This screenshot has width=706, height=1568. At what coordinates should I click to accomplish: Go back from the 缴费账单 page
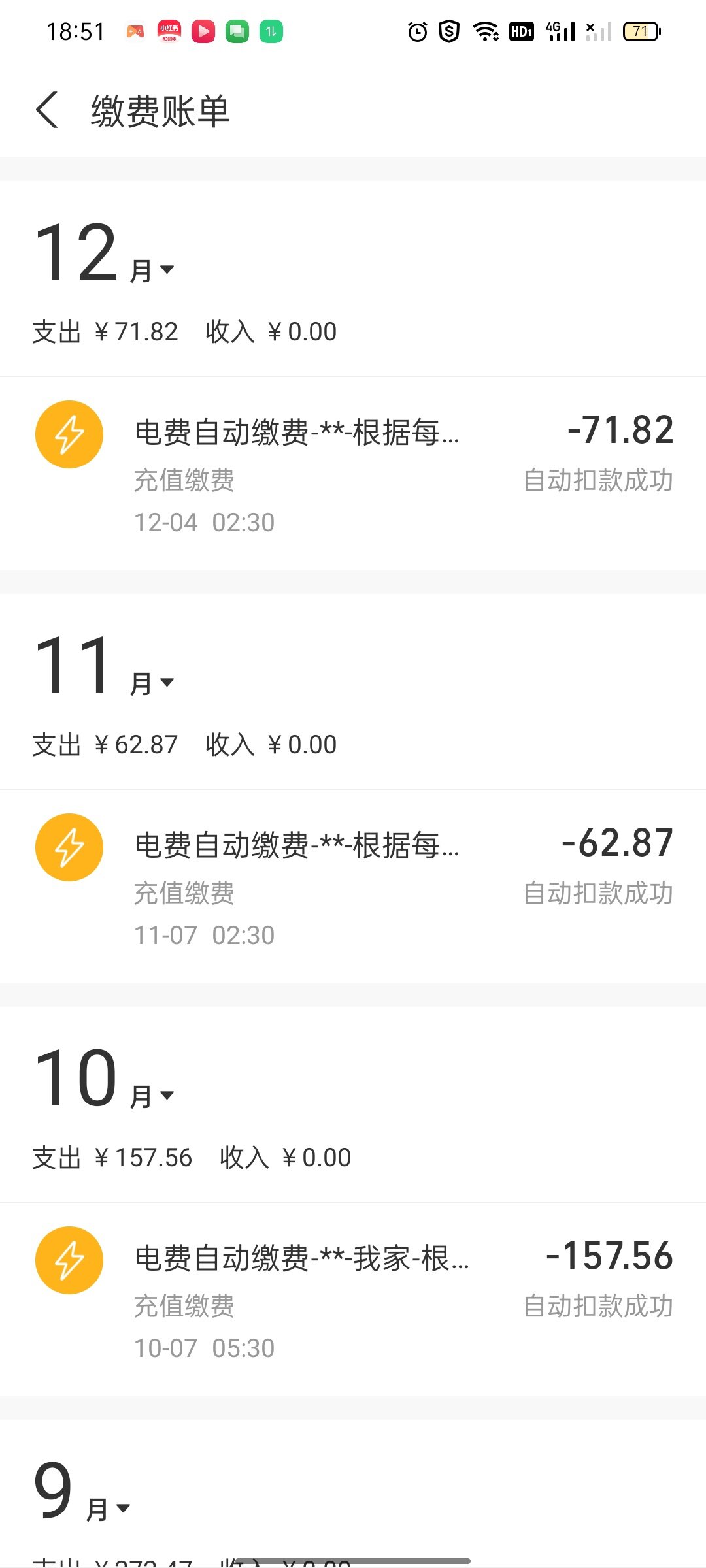(47, 110)
